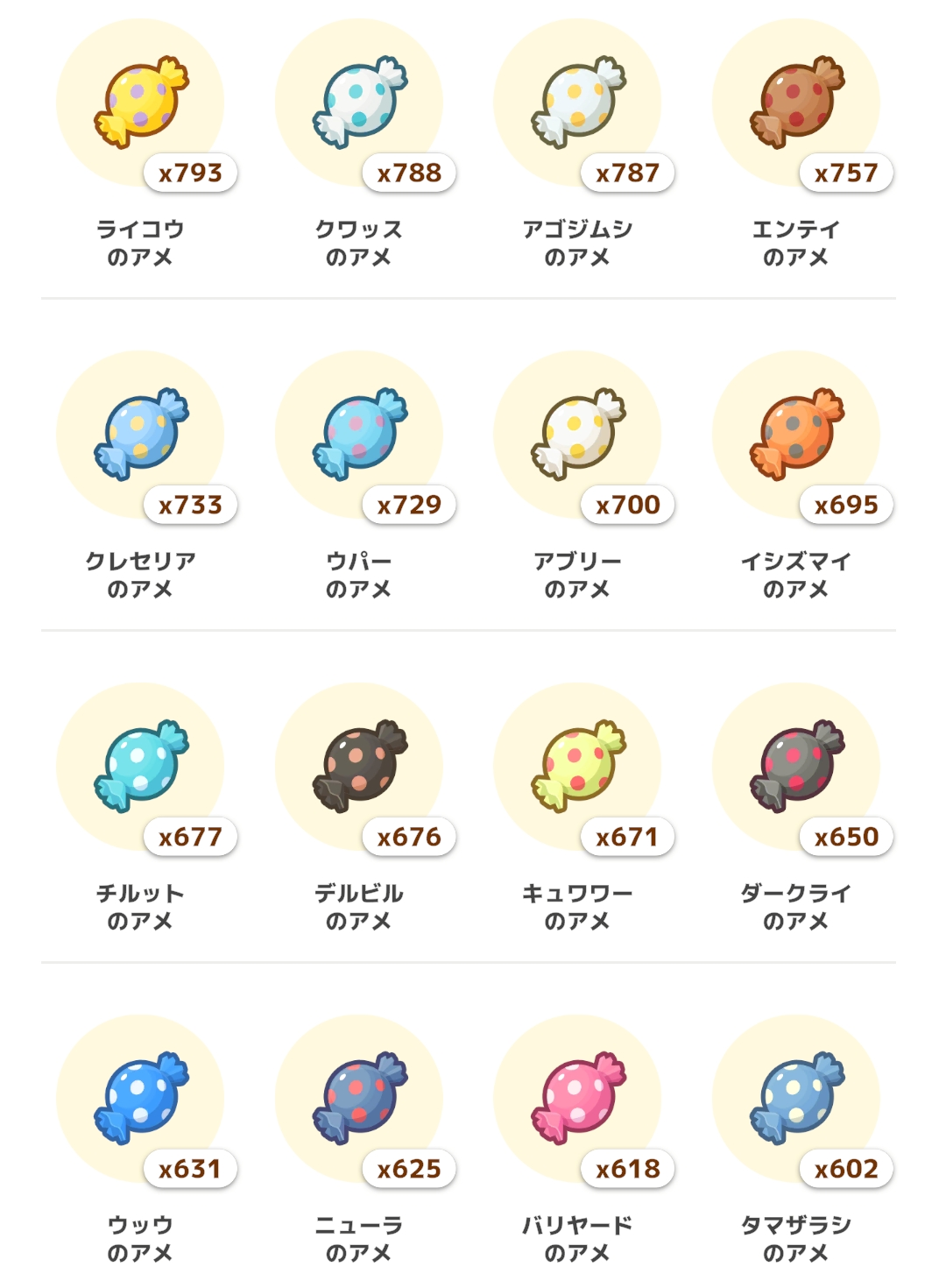Image resolution: width=946 pixels, height=1288 pixels.
Task: Select the ニューラのアメ item
Action: [x=359, y=1100]
